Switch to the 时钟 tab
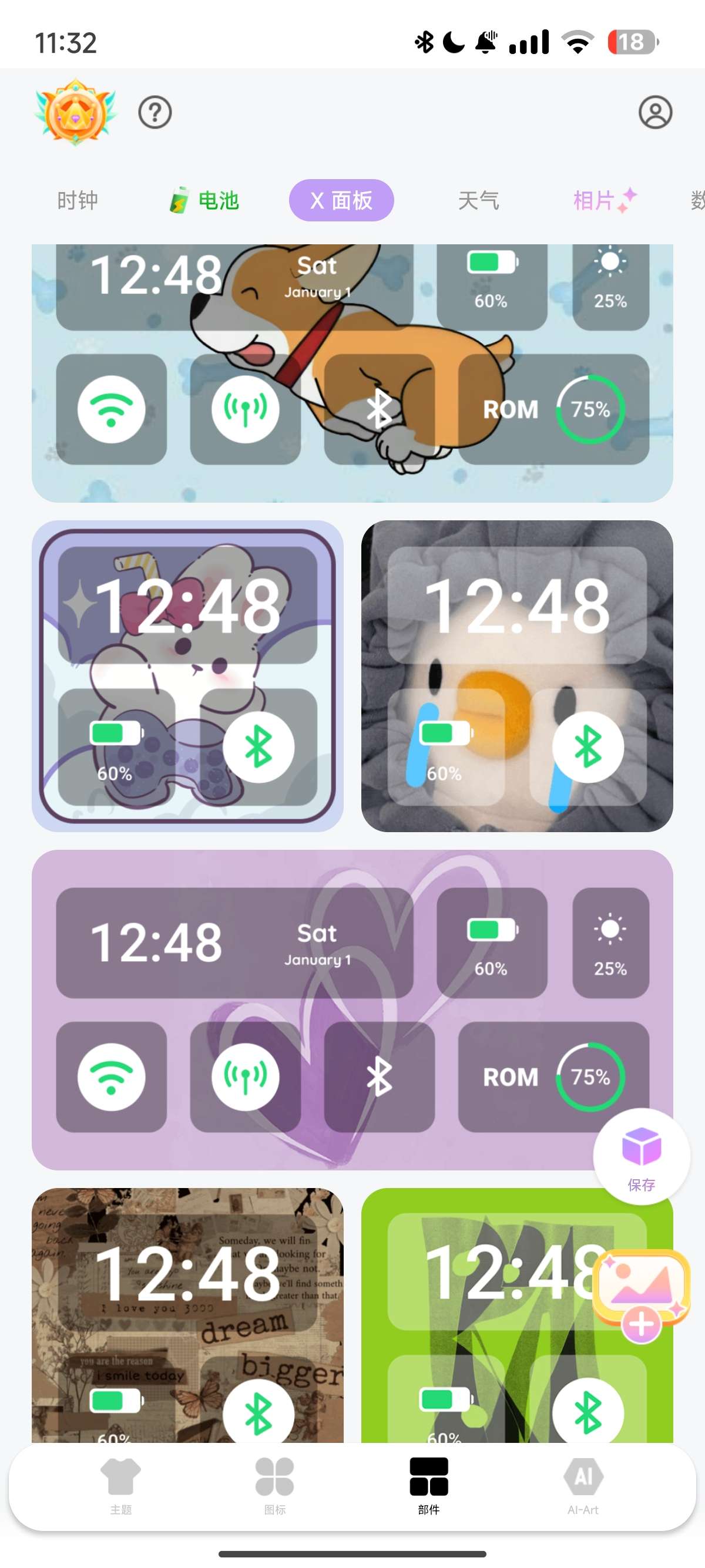The image size is (705, 1568). 78,200
